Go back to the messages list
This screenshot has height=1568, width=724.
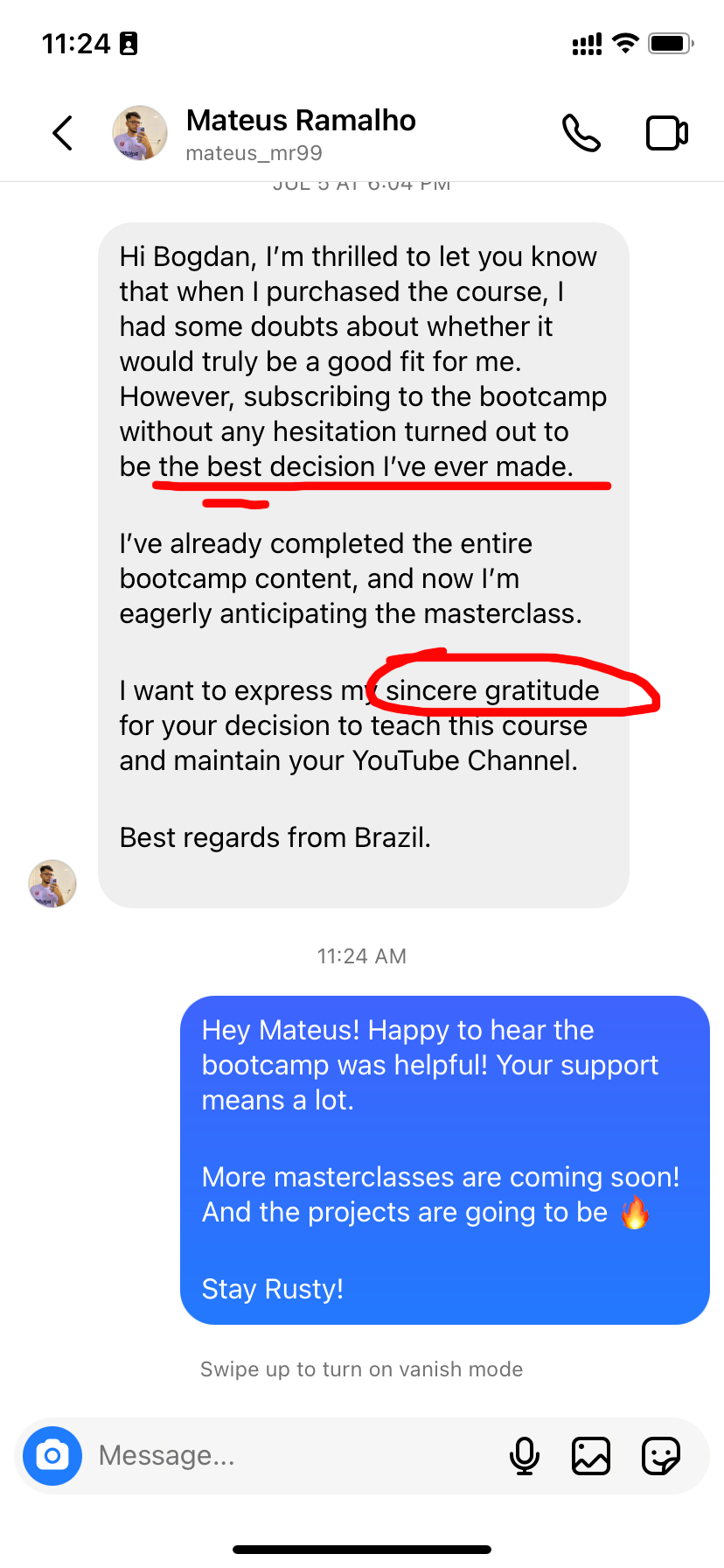click(63, 134)
